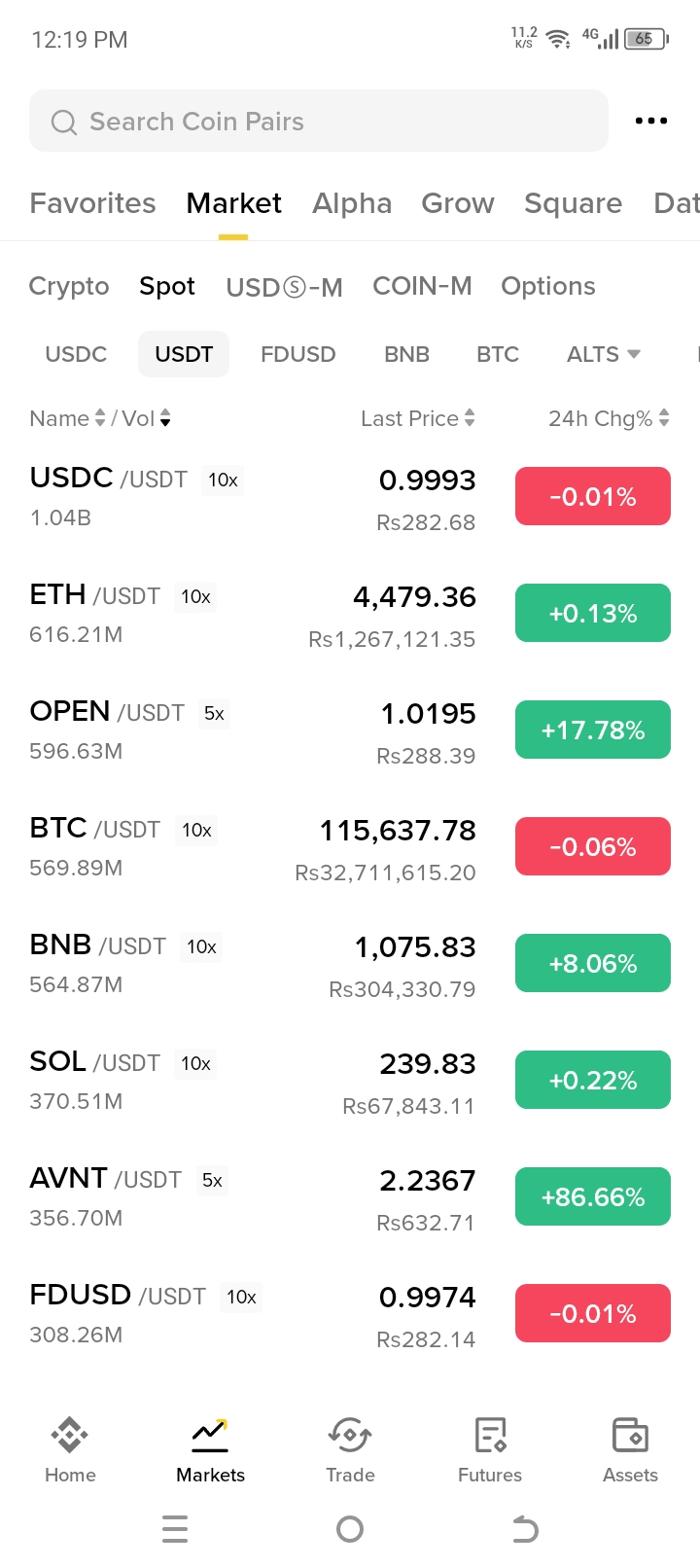Switch to the Alpha tab
The image size is (700, 1568).
352,203
